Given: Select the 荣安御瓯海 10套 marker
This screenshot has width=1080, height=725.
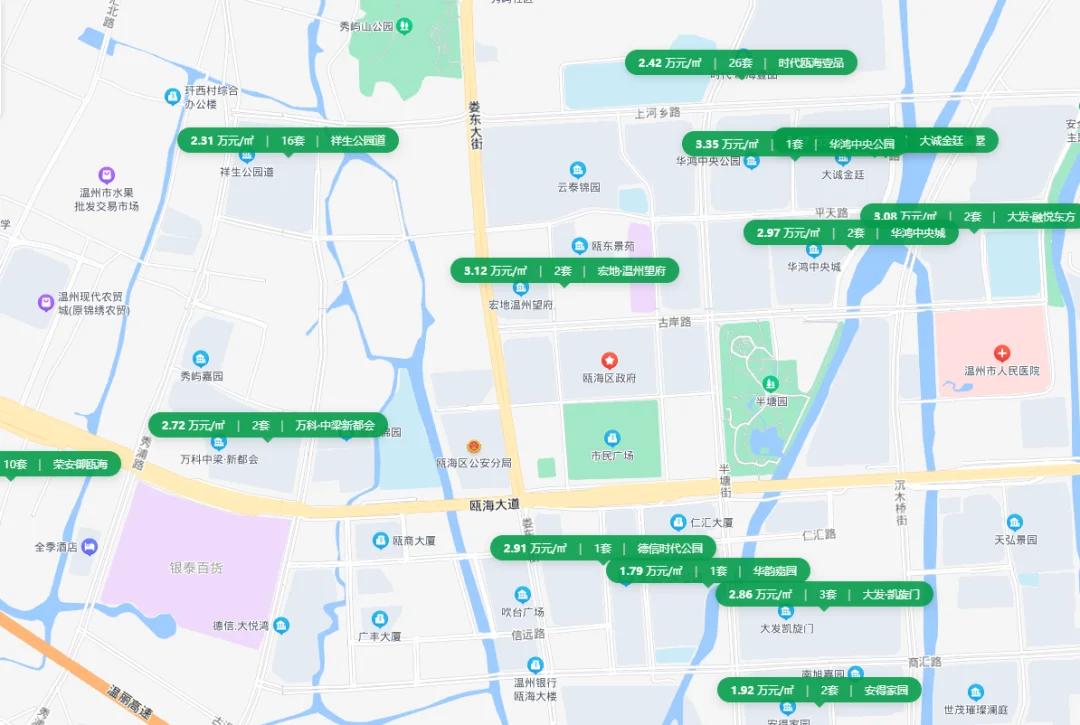Looking at the screenshot, I should point(60,464).
